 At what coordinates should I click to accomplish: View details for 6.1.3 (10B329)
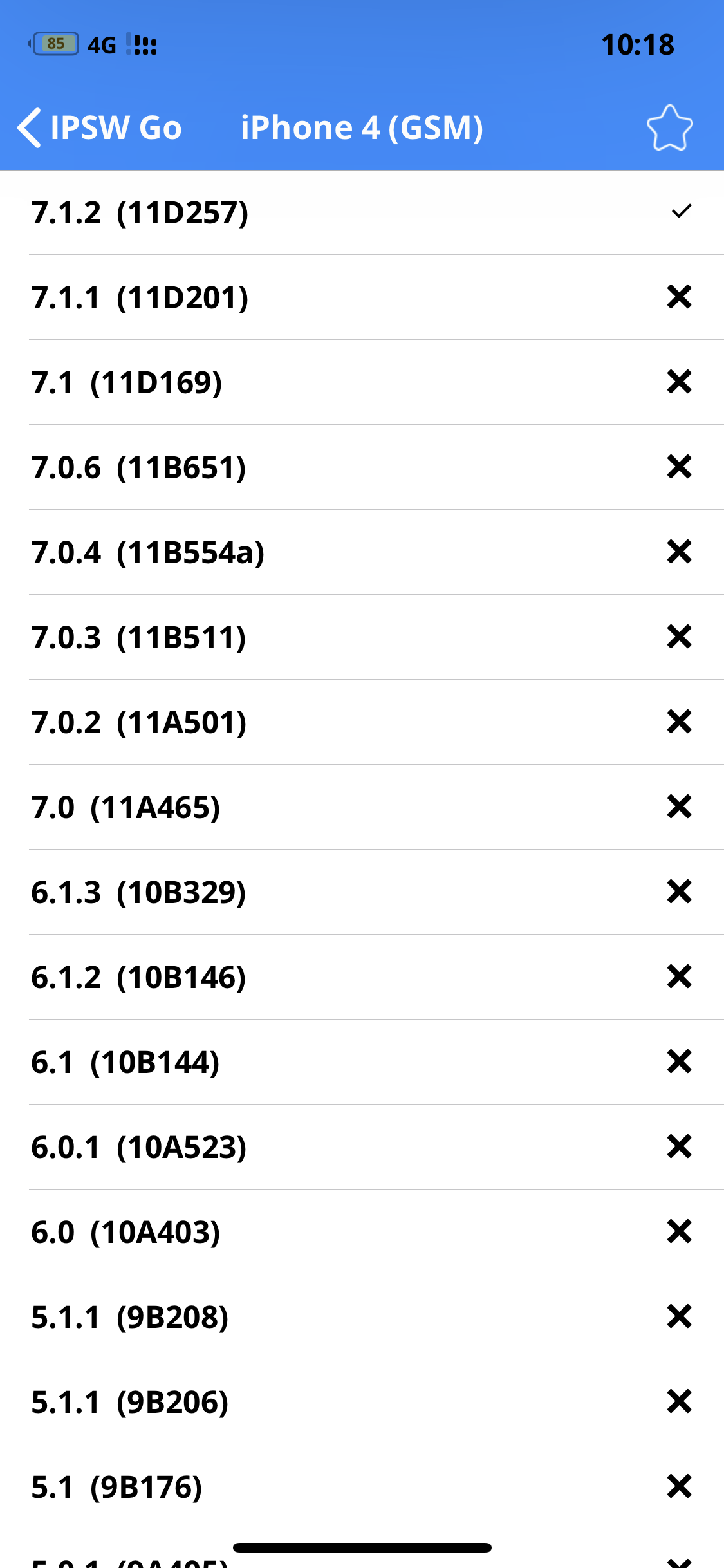pos(362,892)
